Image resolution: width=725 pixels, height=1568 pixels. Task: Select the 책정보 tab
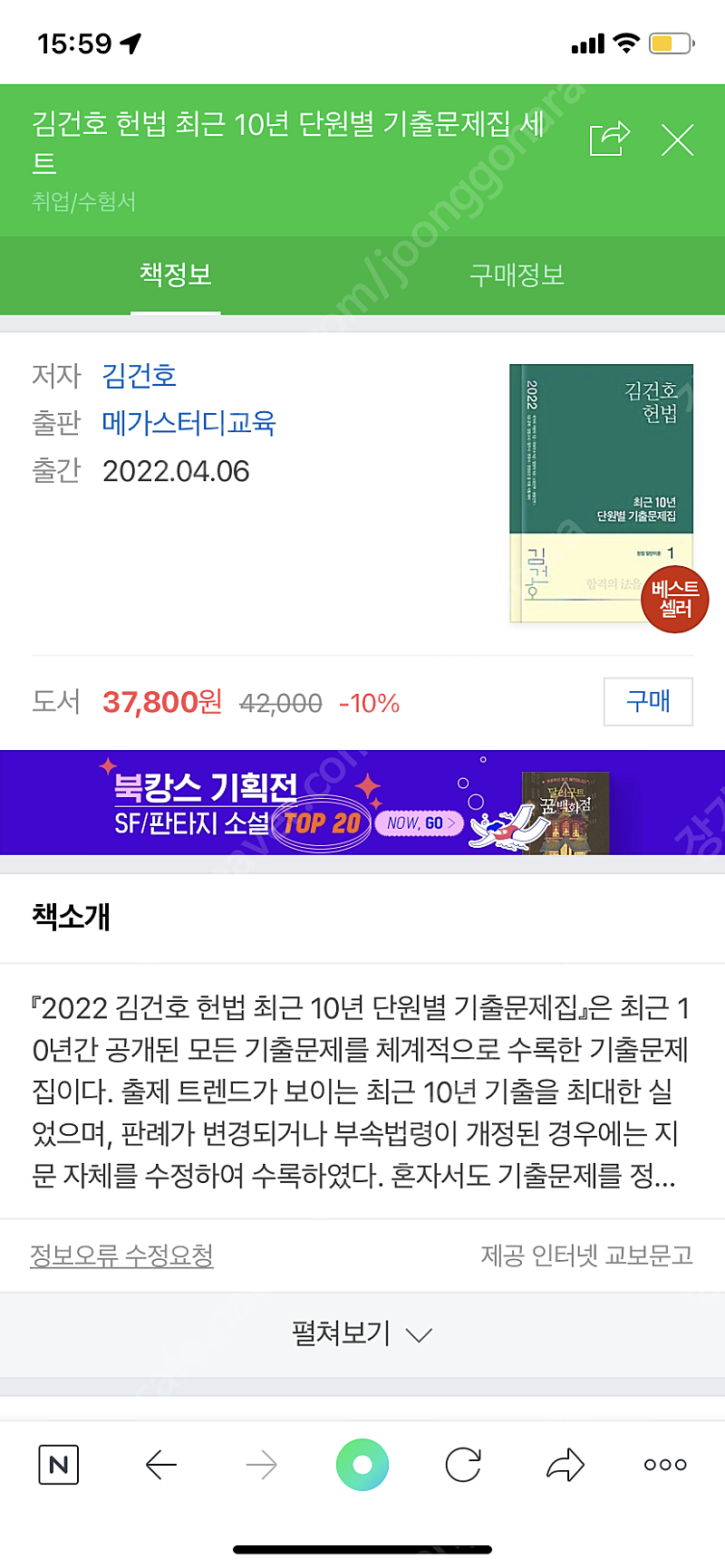coord(176,274)
